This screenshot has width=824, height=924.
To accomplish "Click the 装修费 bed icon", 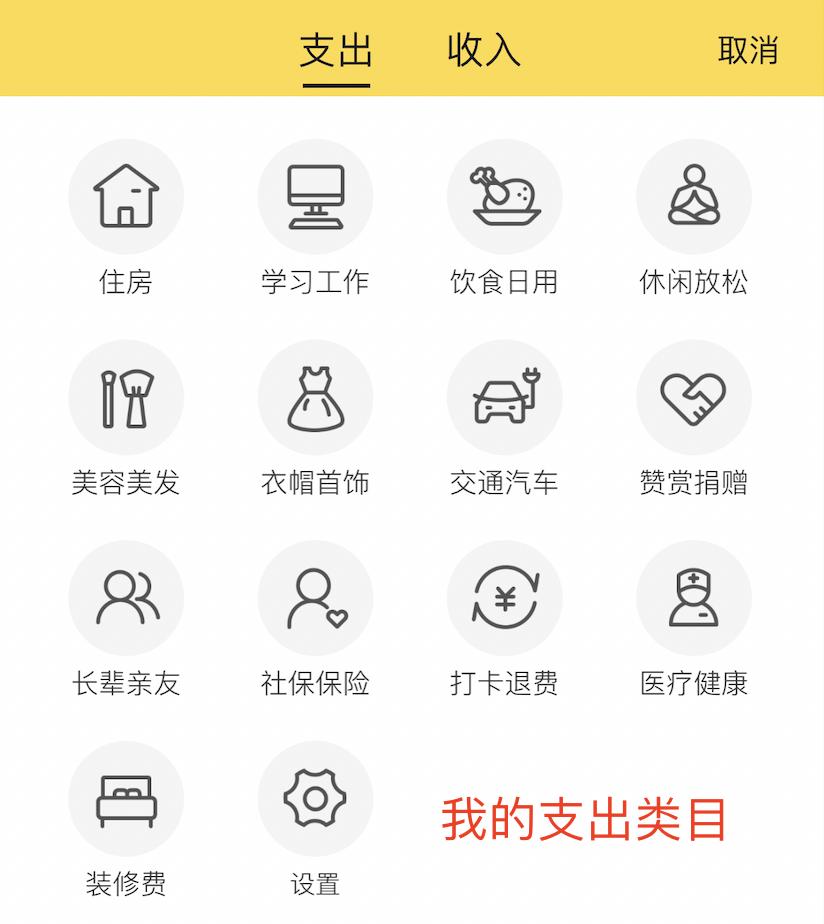I will [125, 797].
